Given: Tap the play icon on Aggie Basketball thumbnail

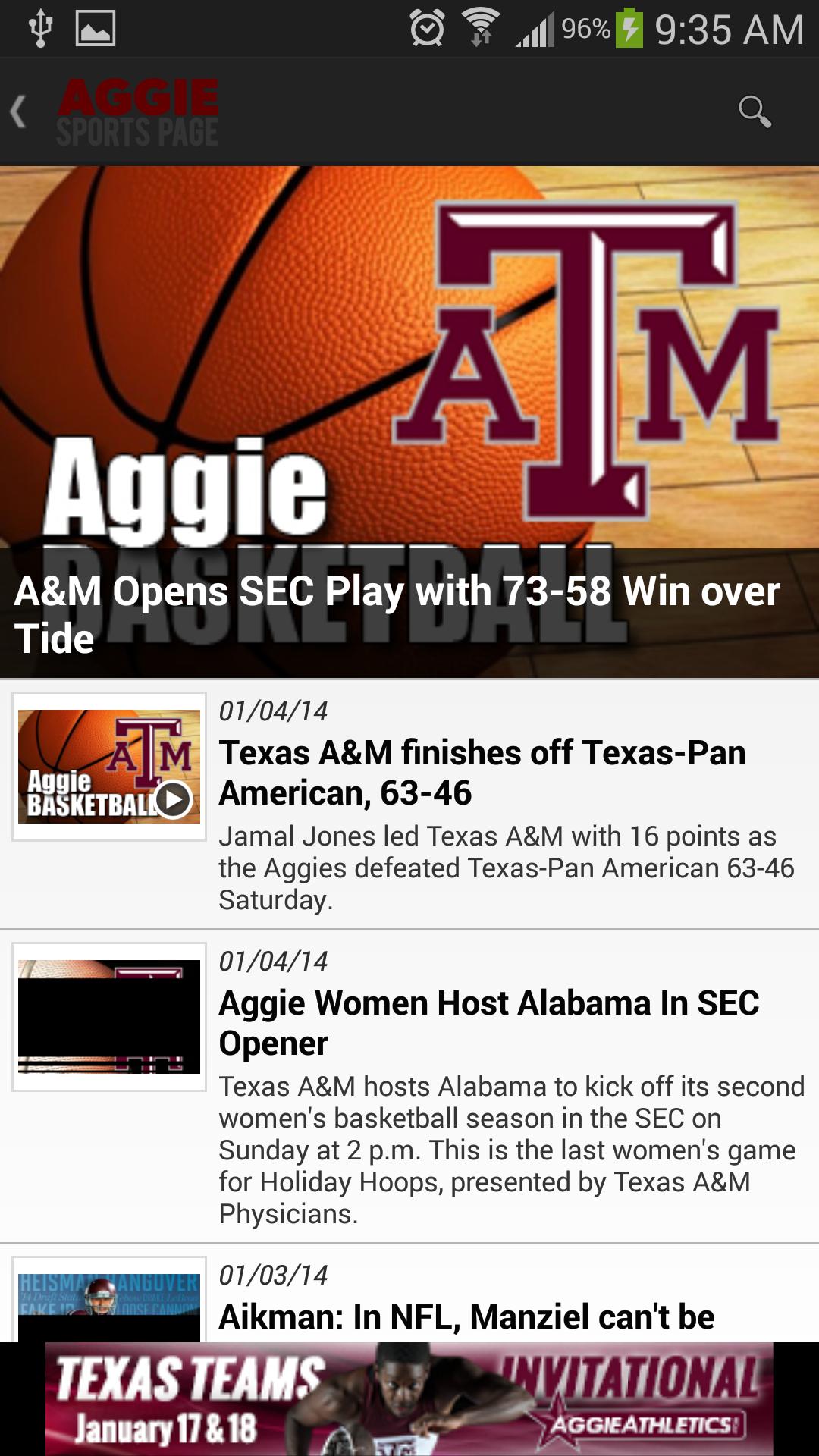Looking at the screenshot, I should pyautogui.click(x=173, y=799).
